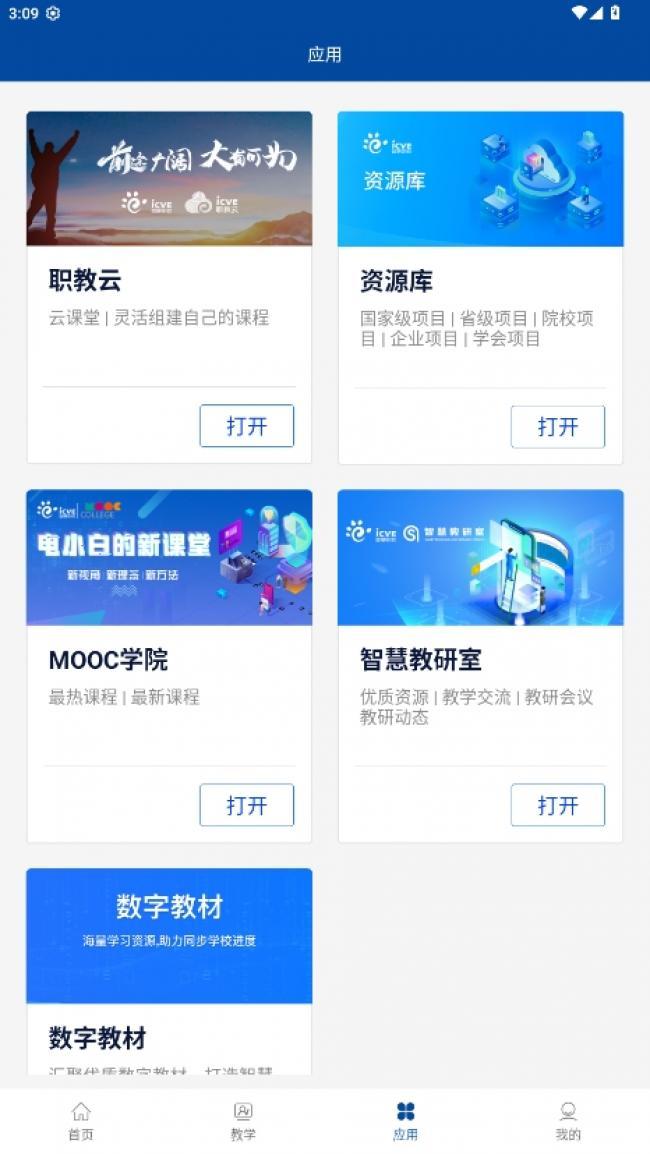This screenshot has height=1154, width=650.
Task: Tap 打开 on the 资源库 card
Action: [557, 427]
